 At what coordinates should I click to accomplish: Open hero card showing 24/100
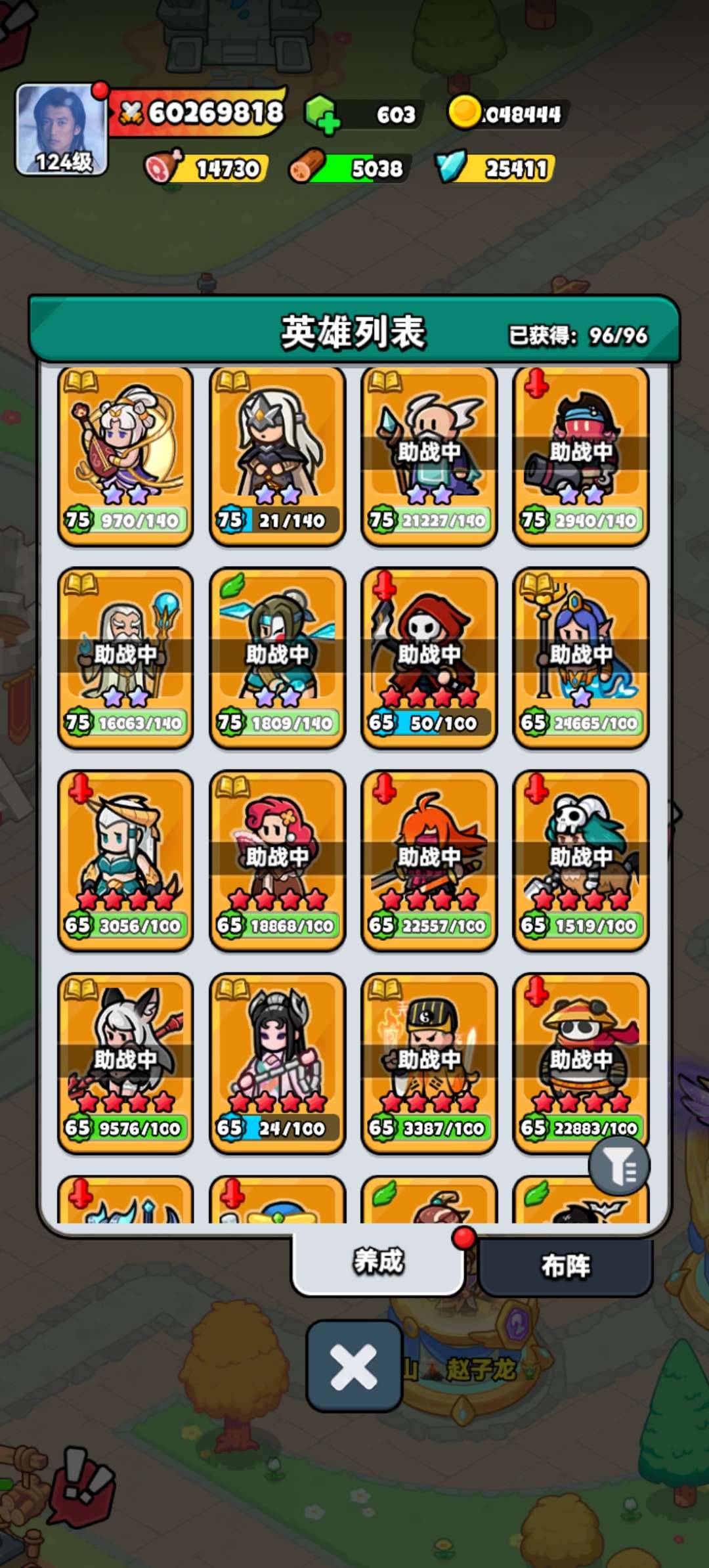(277, 1062)
